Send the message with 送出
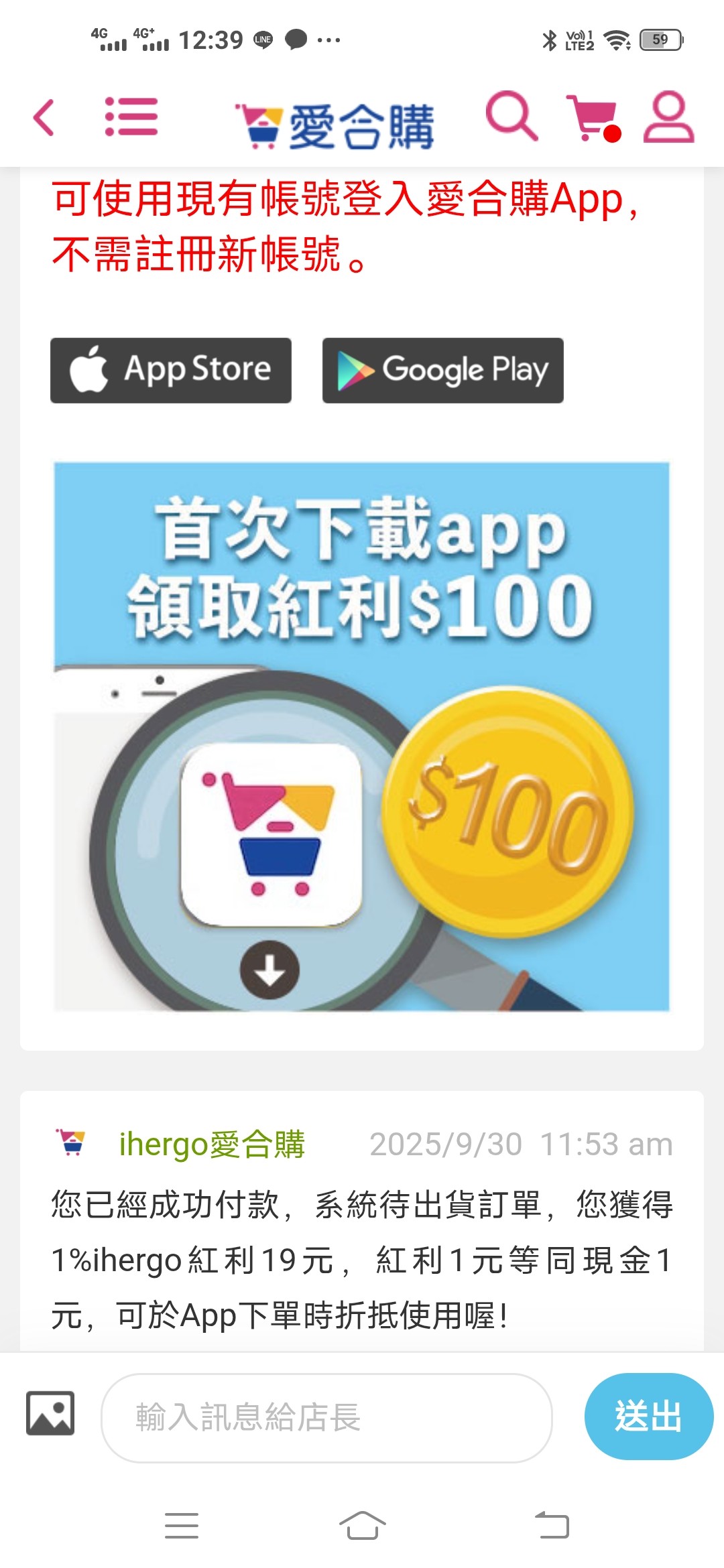 [x=648, y=1416]
